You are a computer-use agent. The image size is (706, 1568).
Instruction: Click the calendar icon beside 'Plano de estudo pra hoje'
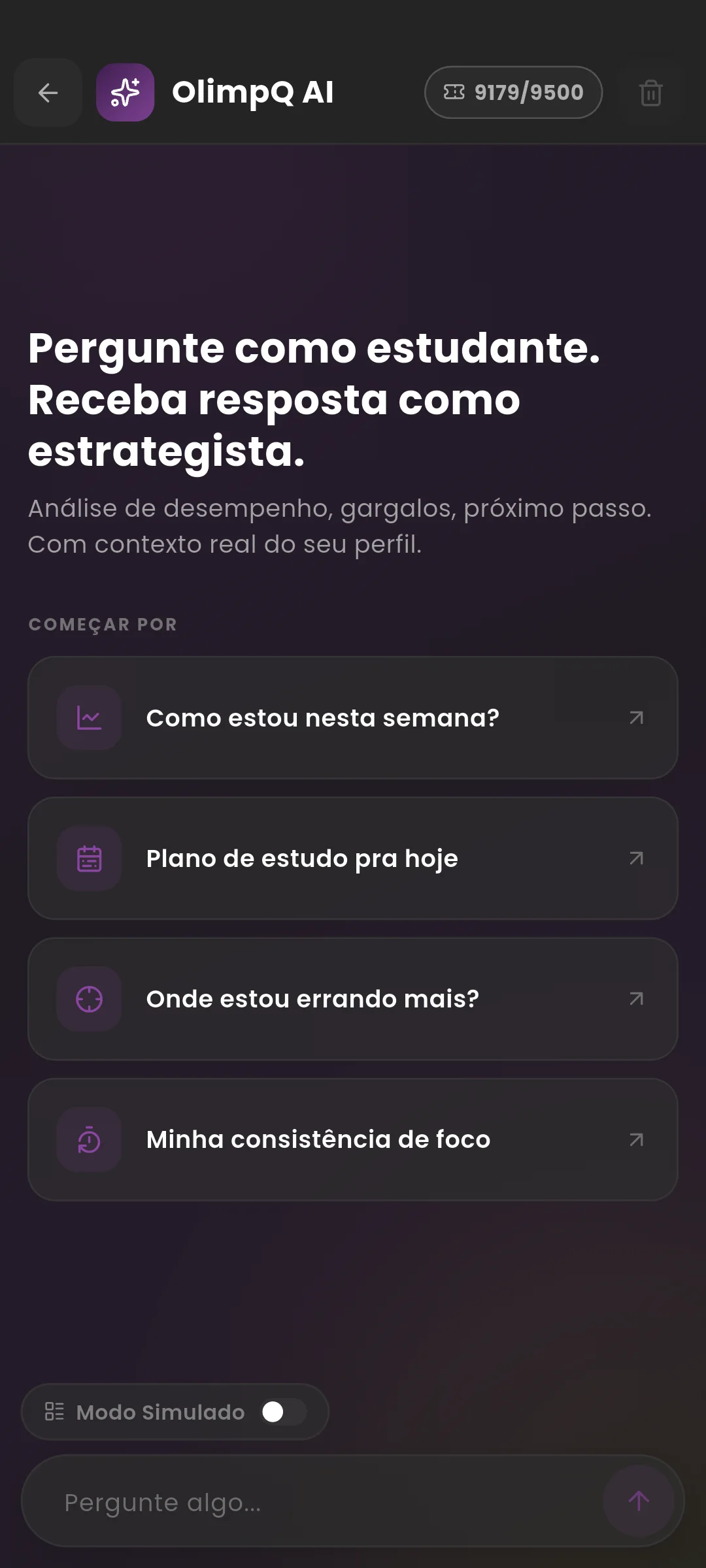(x=89, y=858)
